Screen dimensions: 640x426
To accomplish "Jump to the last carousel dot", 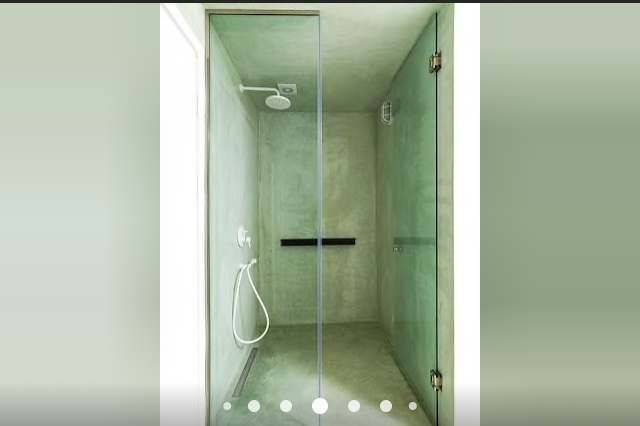I will (412, 406).
